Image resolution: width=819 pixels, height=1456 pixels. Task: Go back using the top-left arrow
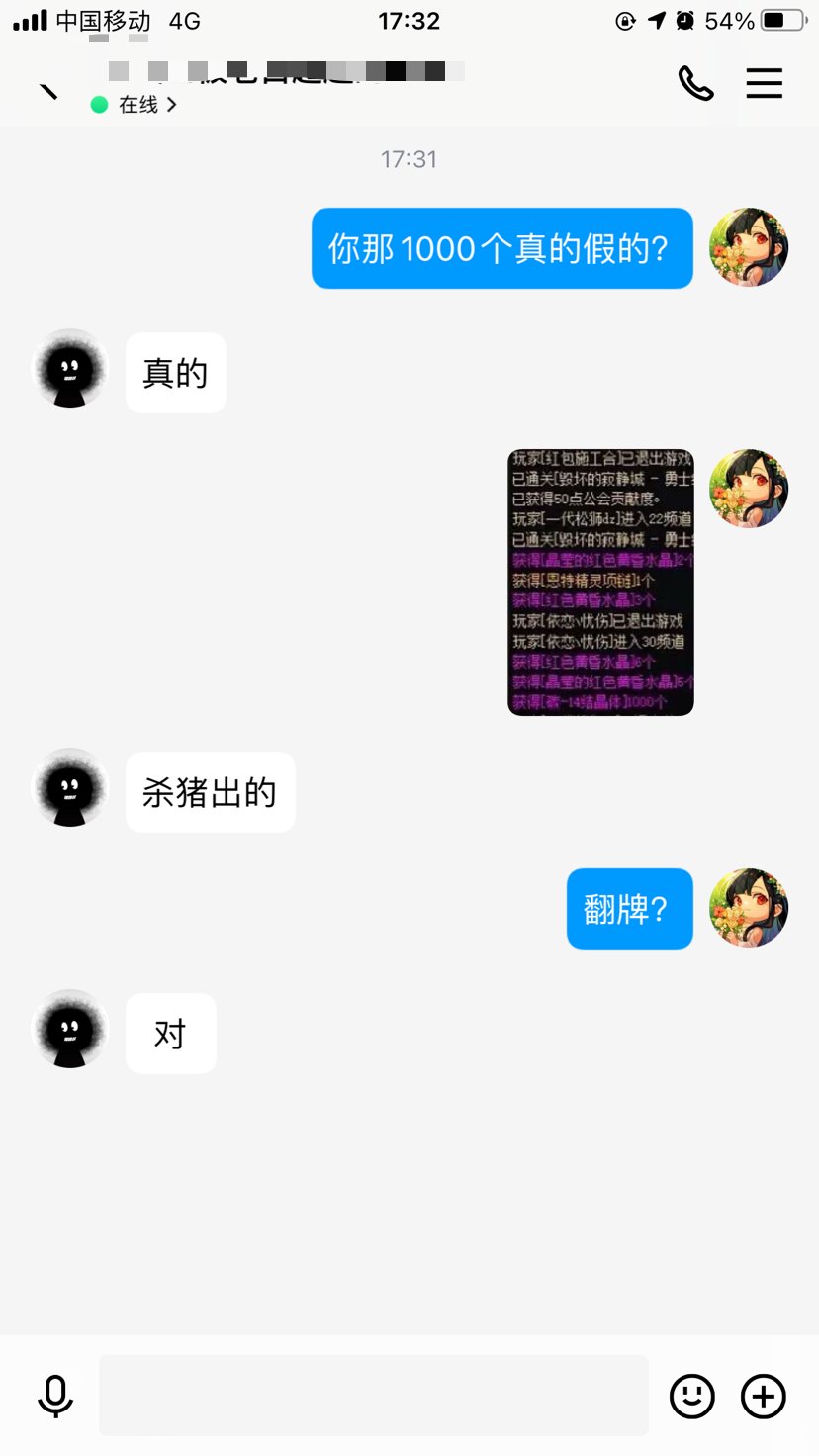48,89
